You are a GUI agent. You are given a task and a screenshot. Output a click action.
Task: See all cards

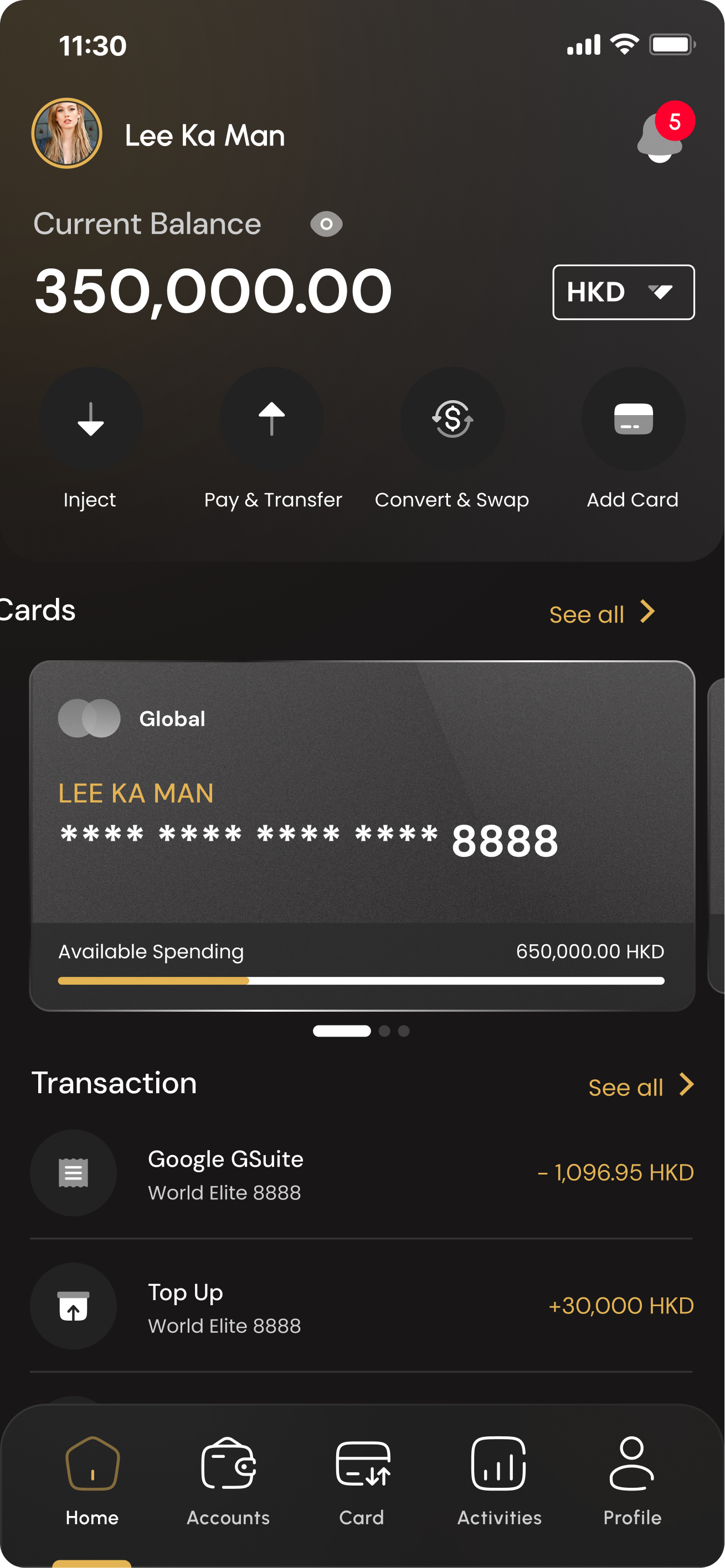pyautogui.click(x=601, y=614)
